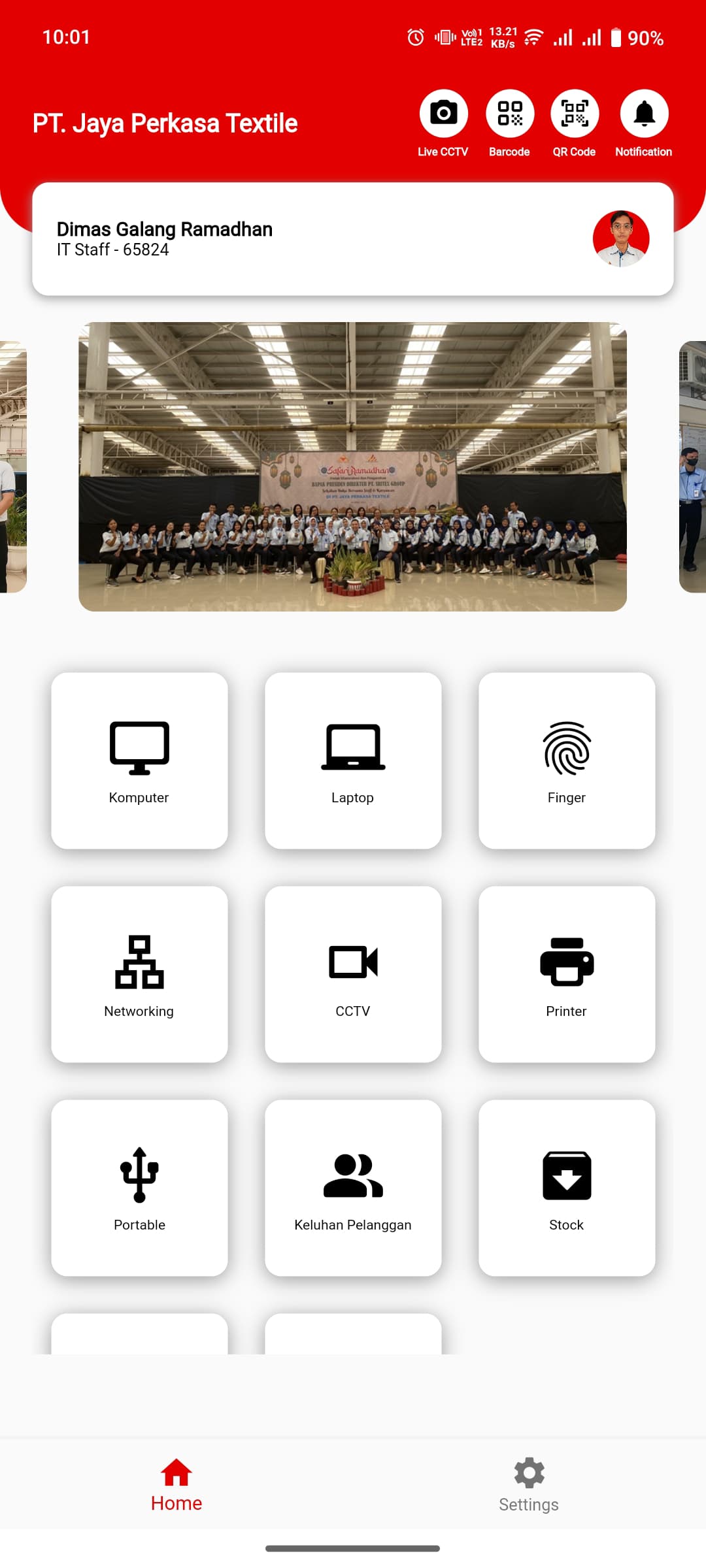Screen dimensions: 706x1568
Task: Open the CCTV card in the grid
Action: tap(353, 974)
